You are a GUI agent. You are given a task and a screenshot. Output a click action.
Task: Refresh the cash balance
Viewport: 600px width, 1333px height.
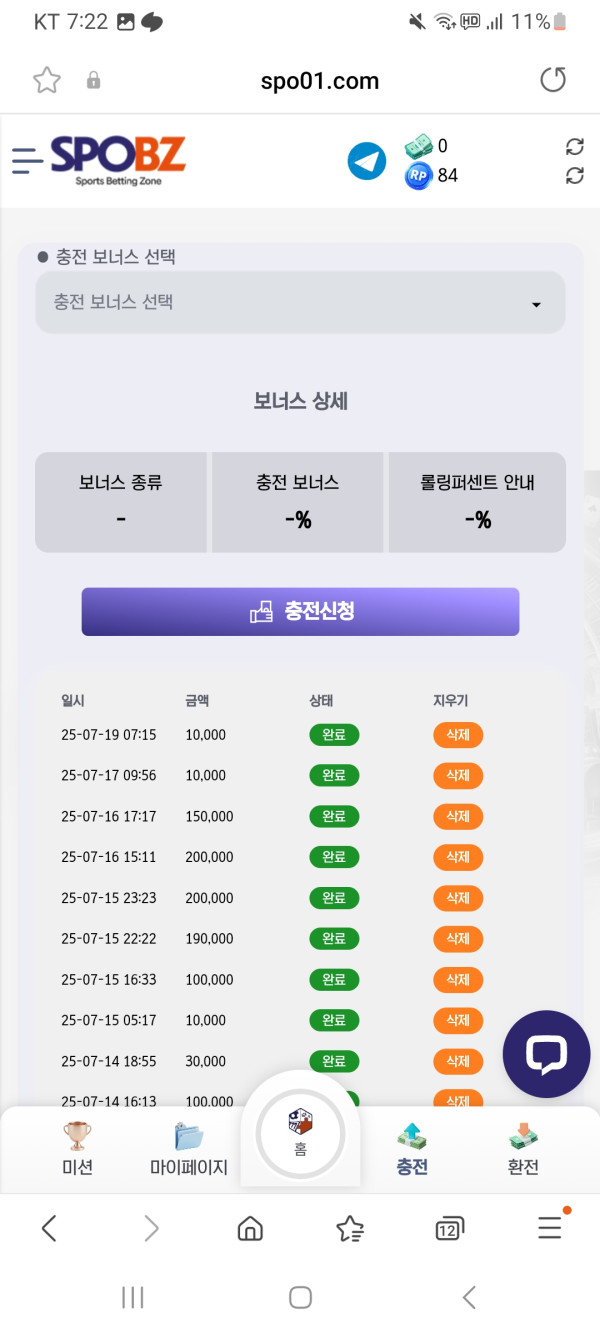[x=574, y=147]
